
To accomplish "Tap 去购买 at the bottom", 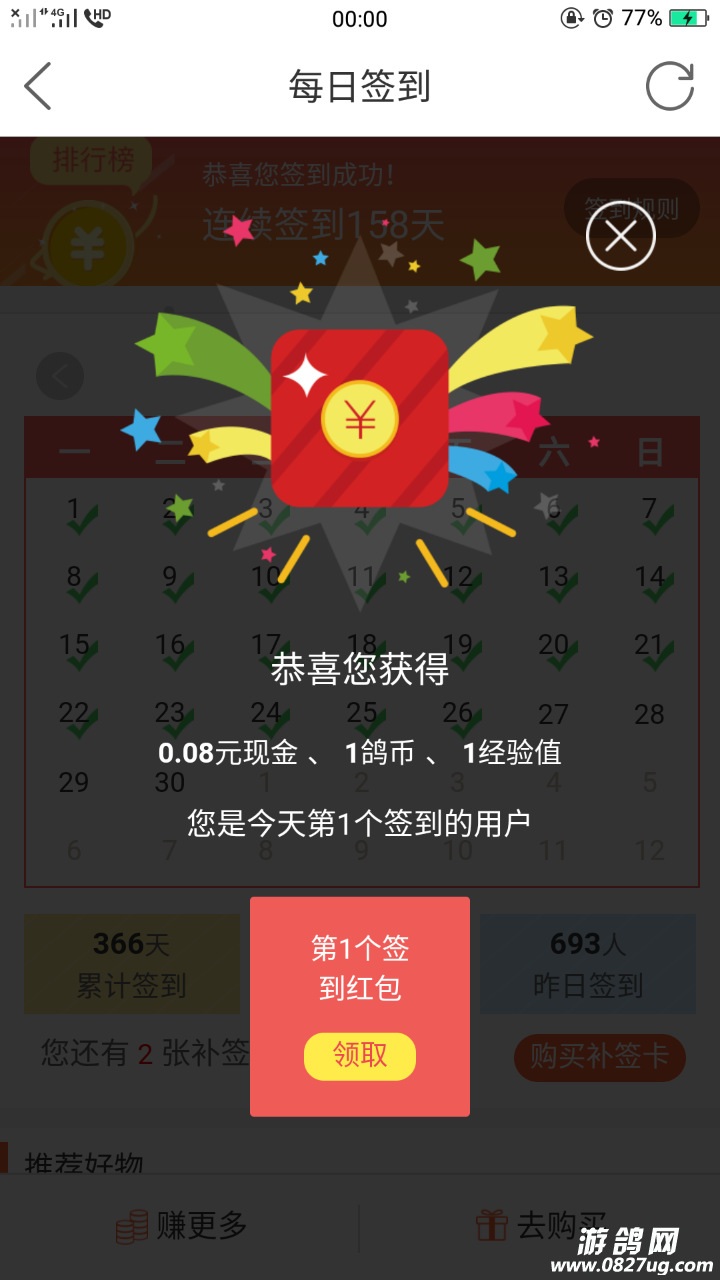I will pyautogui.click(x=541, y=1225).
